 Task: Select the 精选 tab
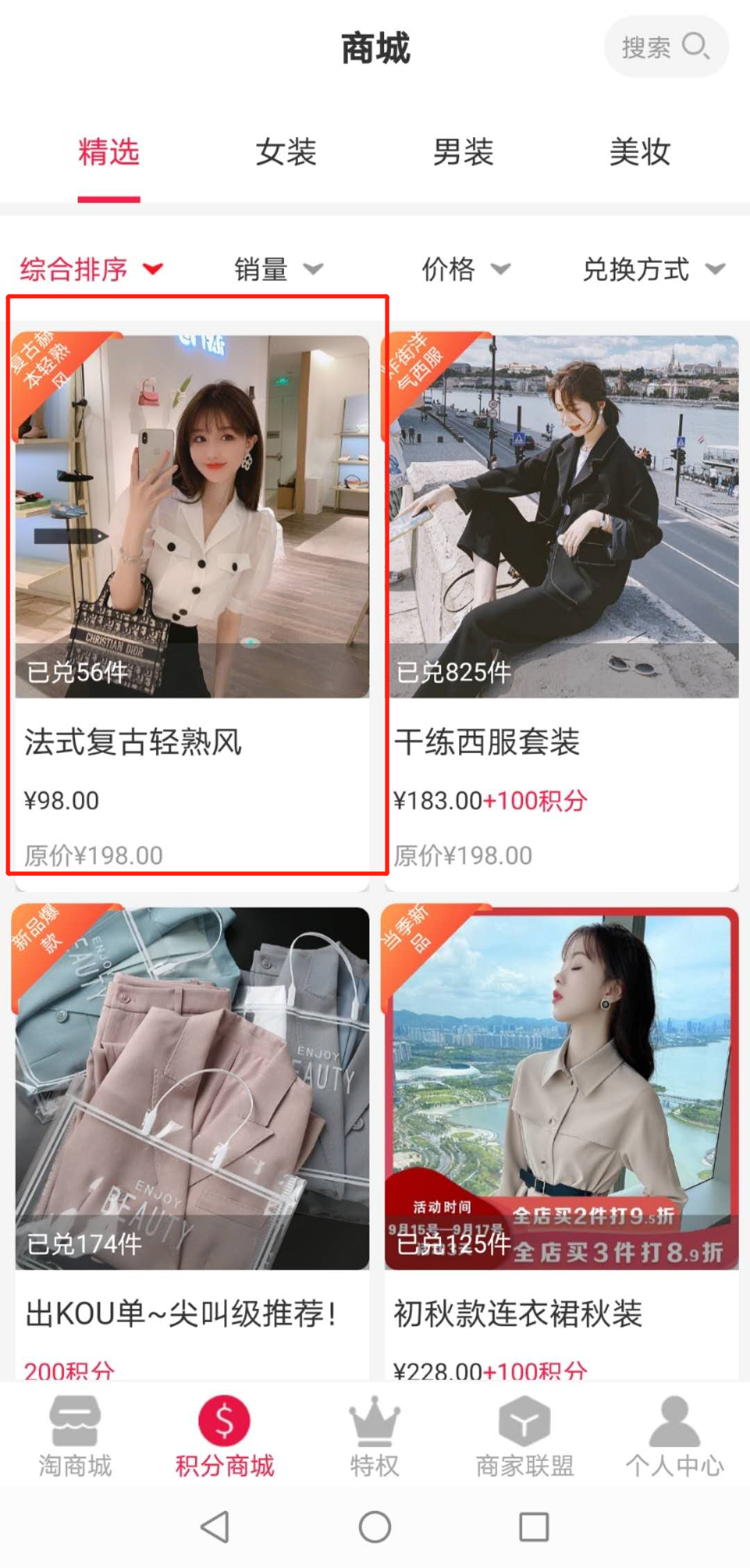[x=109, y=152]
